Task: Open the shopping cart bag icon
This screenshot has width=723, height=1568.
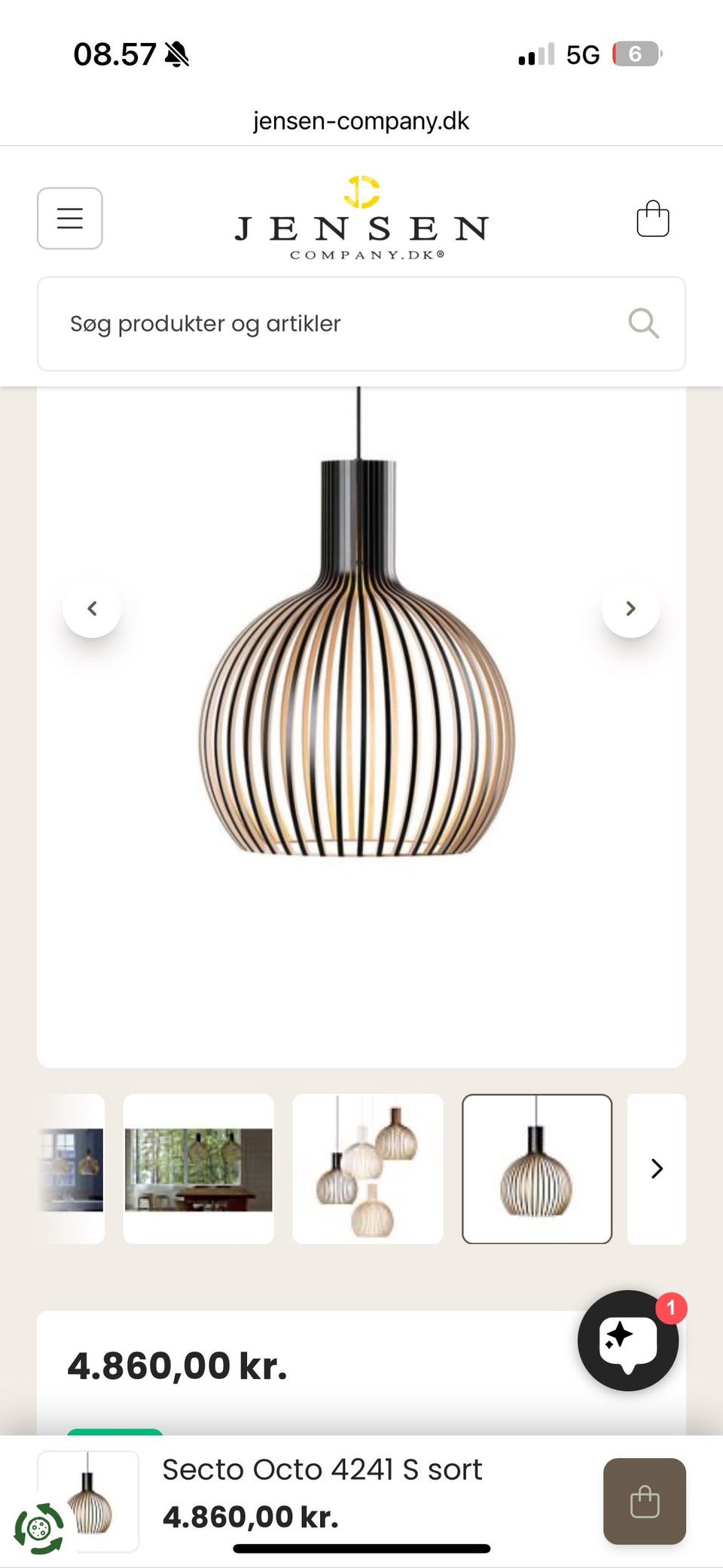Action: (652, 219)
